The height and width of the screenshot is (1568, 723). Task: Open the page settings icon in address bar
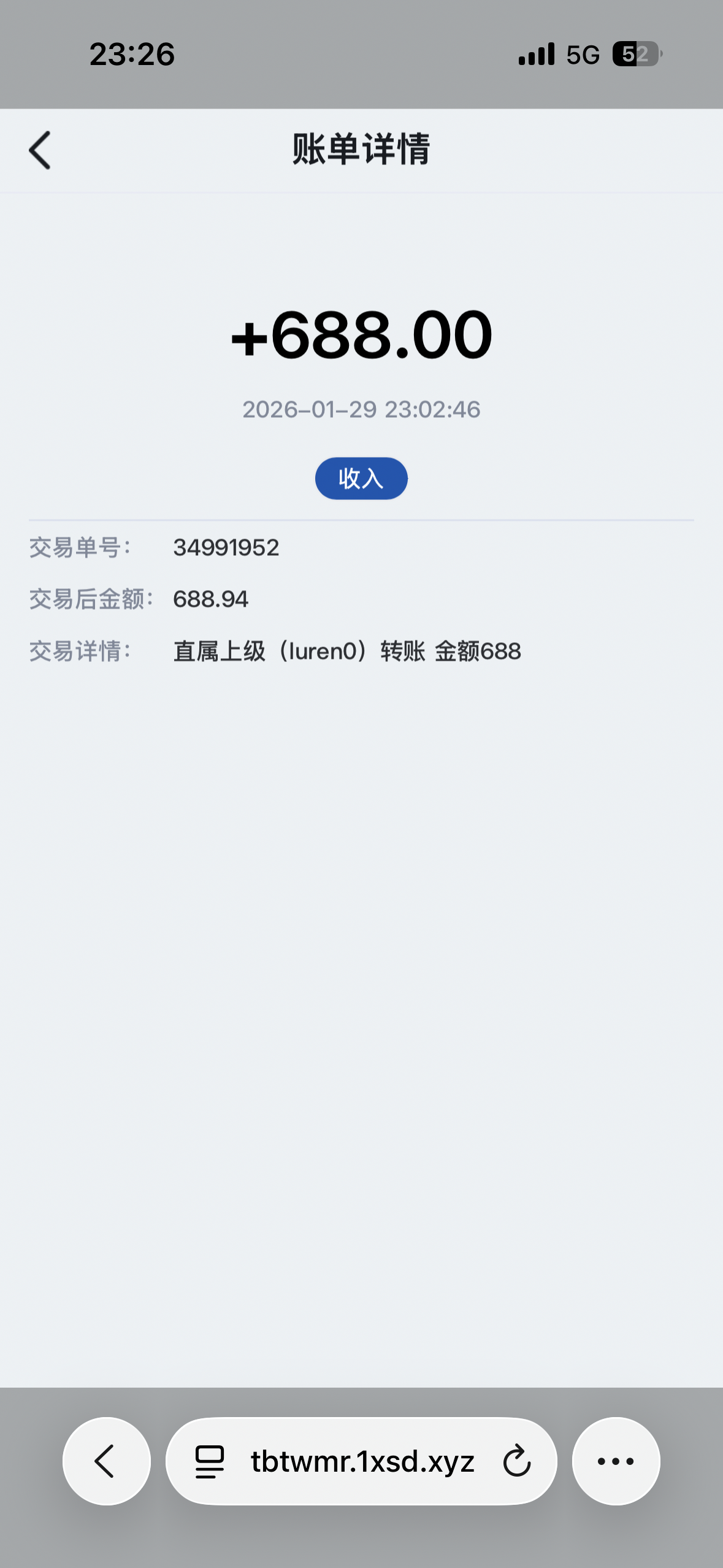[210, 1461]
